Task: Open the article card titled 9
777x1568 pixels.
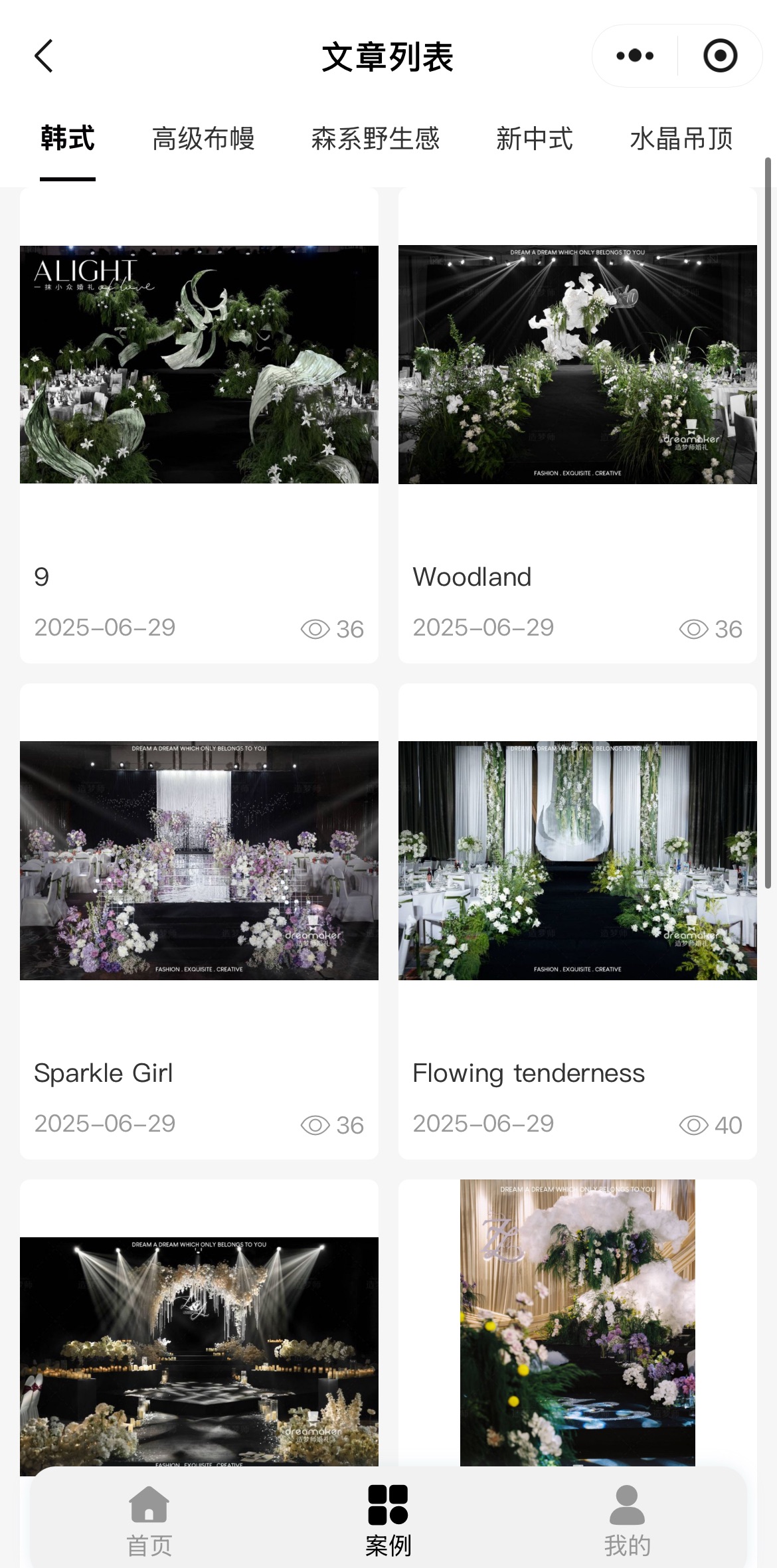Action: tap(199, 425)
